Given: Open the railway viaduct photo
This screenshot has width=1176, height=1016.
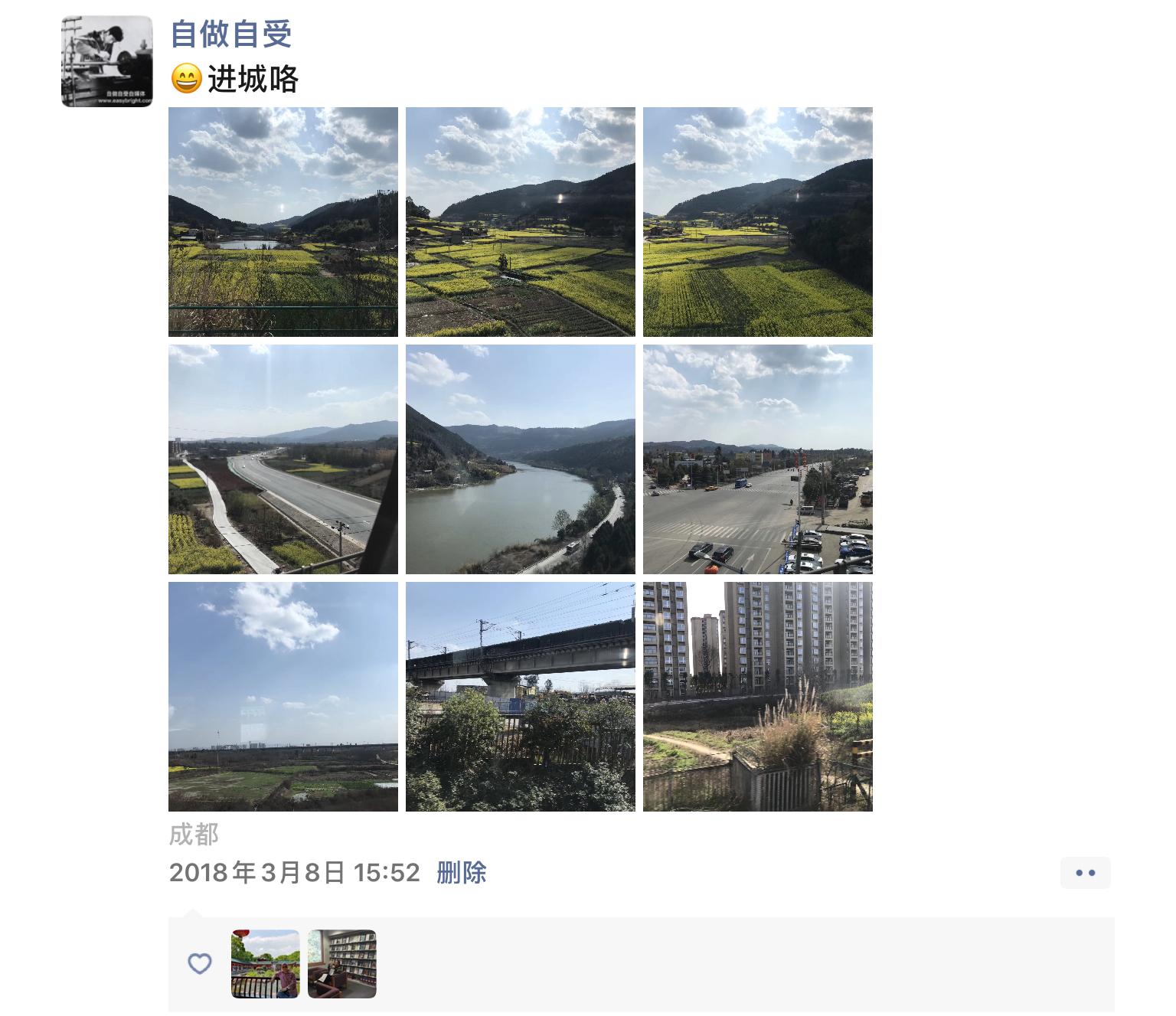Looking at the screenshot, I should [x=521, y=697].
